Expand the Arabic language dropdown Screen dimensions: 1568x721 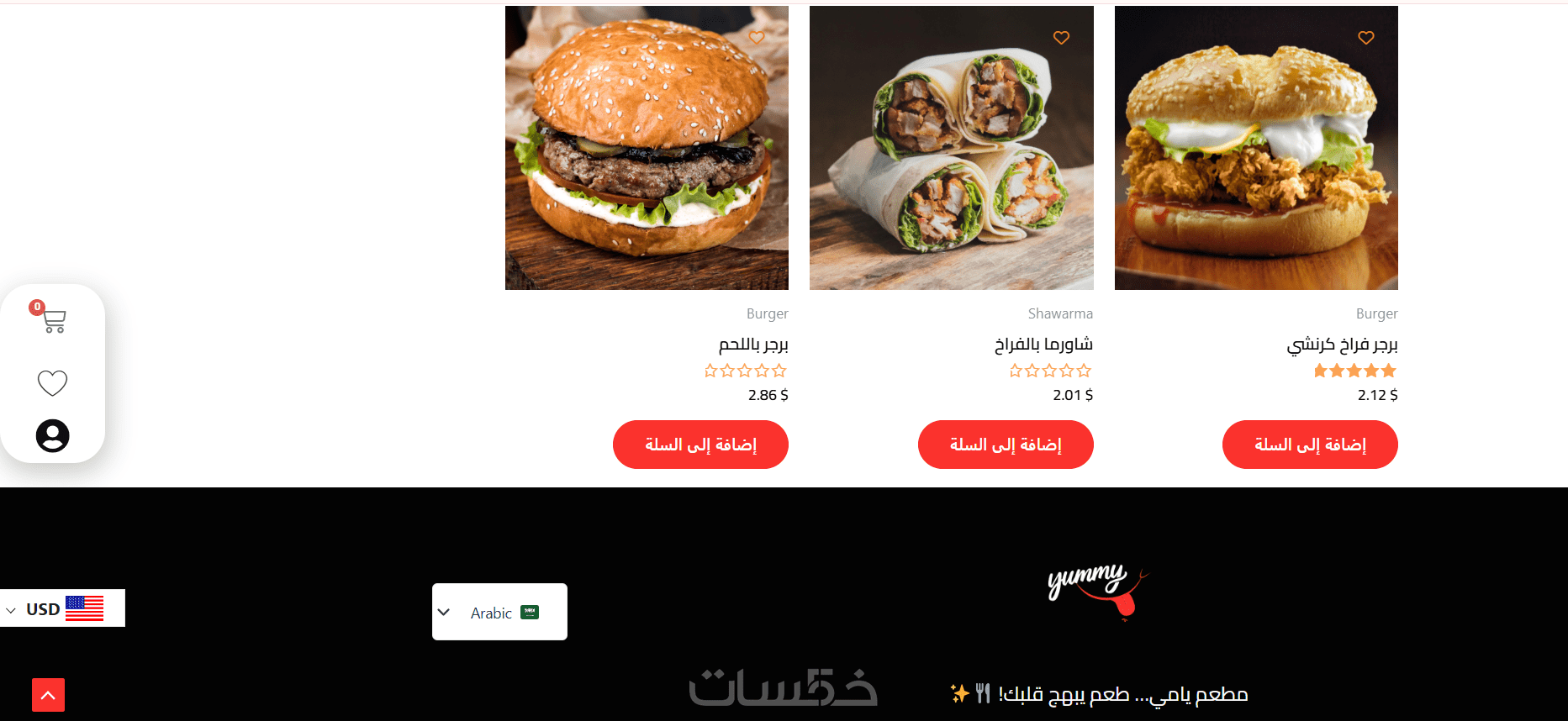(499, 612)
